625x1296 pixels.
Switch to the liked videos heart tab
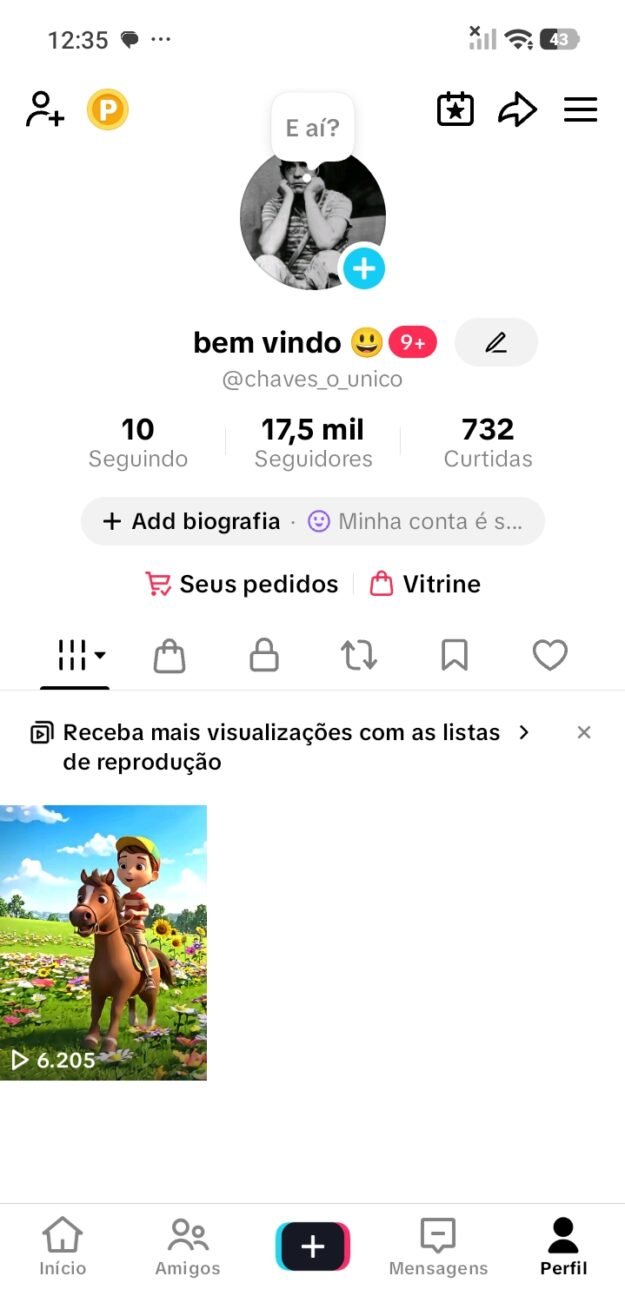tap(550, 656)
